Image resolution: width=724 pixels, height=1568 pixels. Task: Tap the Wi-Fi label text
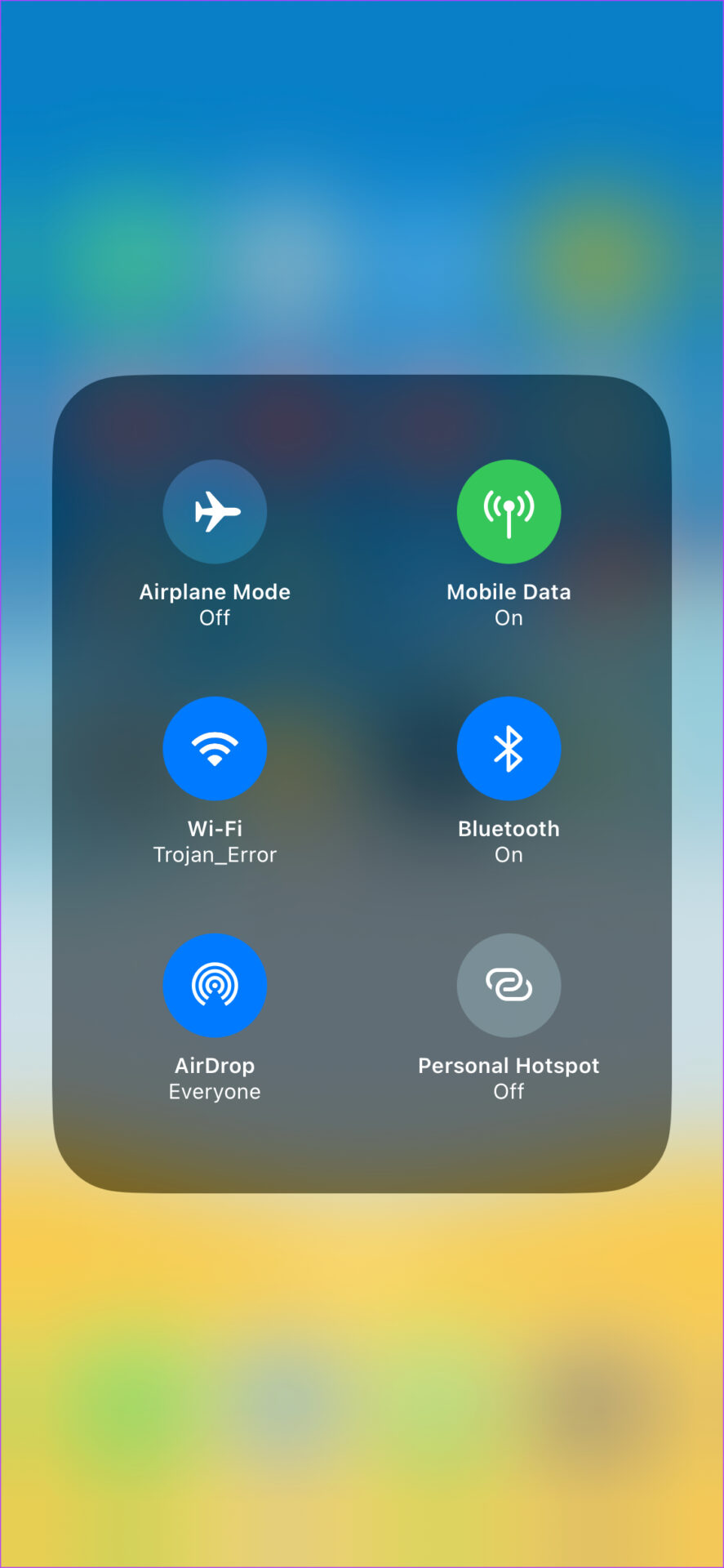pos(215,828)
